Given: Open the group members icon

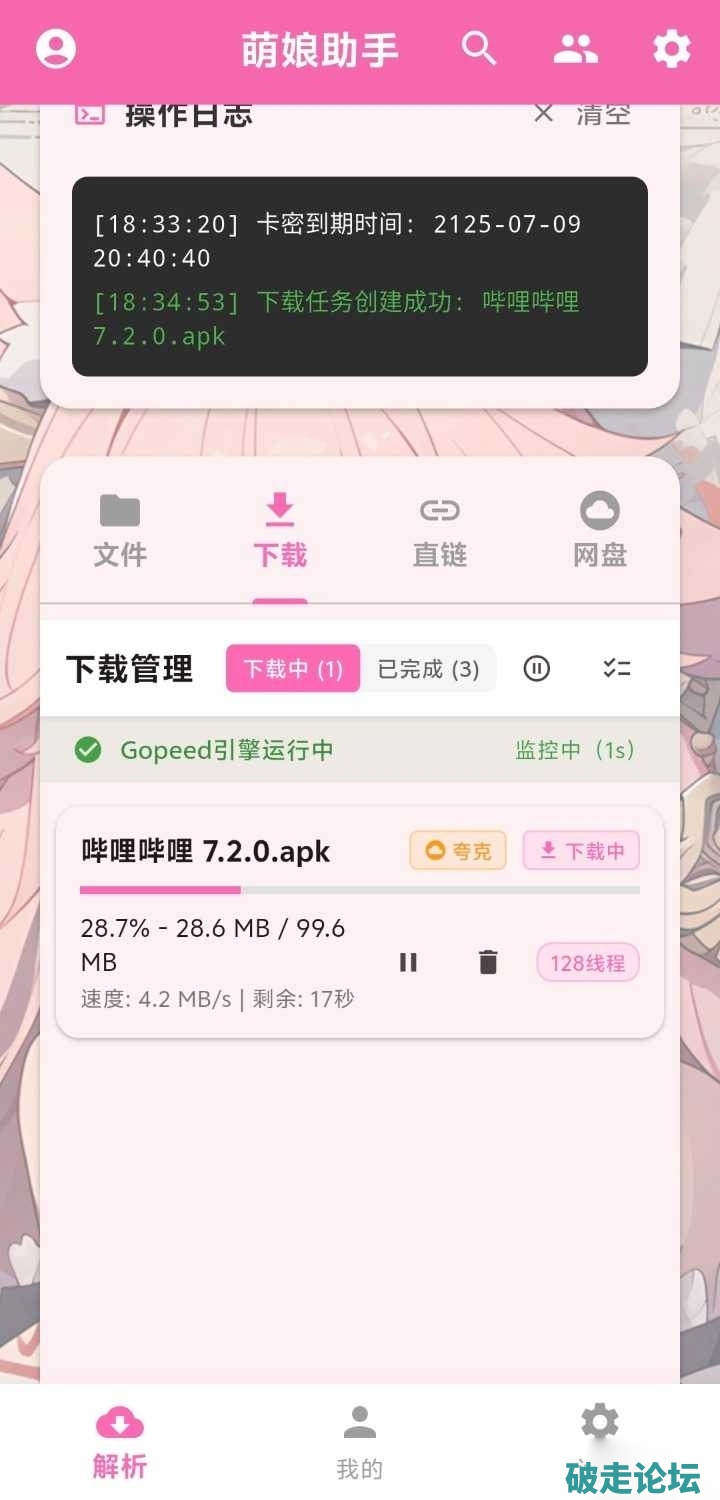Looking at the screenshot, I should click(575, 48).
